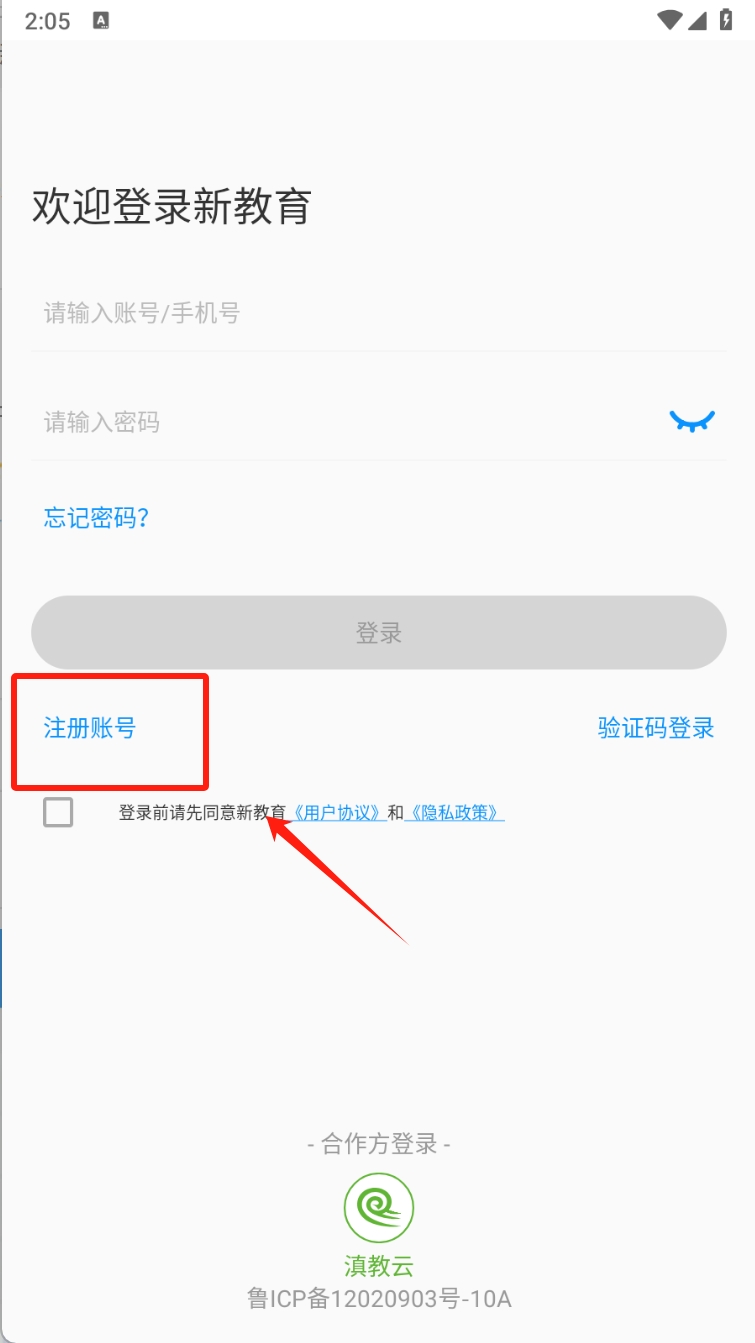Image resolution: width=755 pixels, height=1343 pixels.
Task: Open the 忘记密码 link
Action: pyautogui.click(x=96, y=518)
